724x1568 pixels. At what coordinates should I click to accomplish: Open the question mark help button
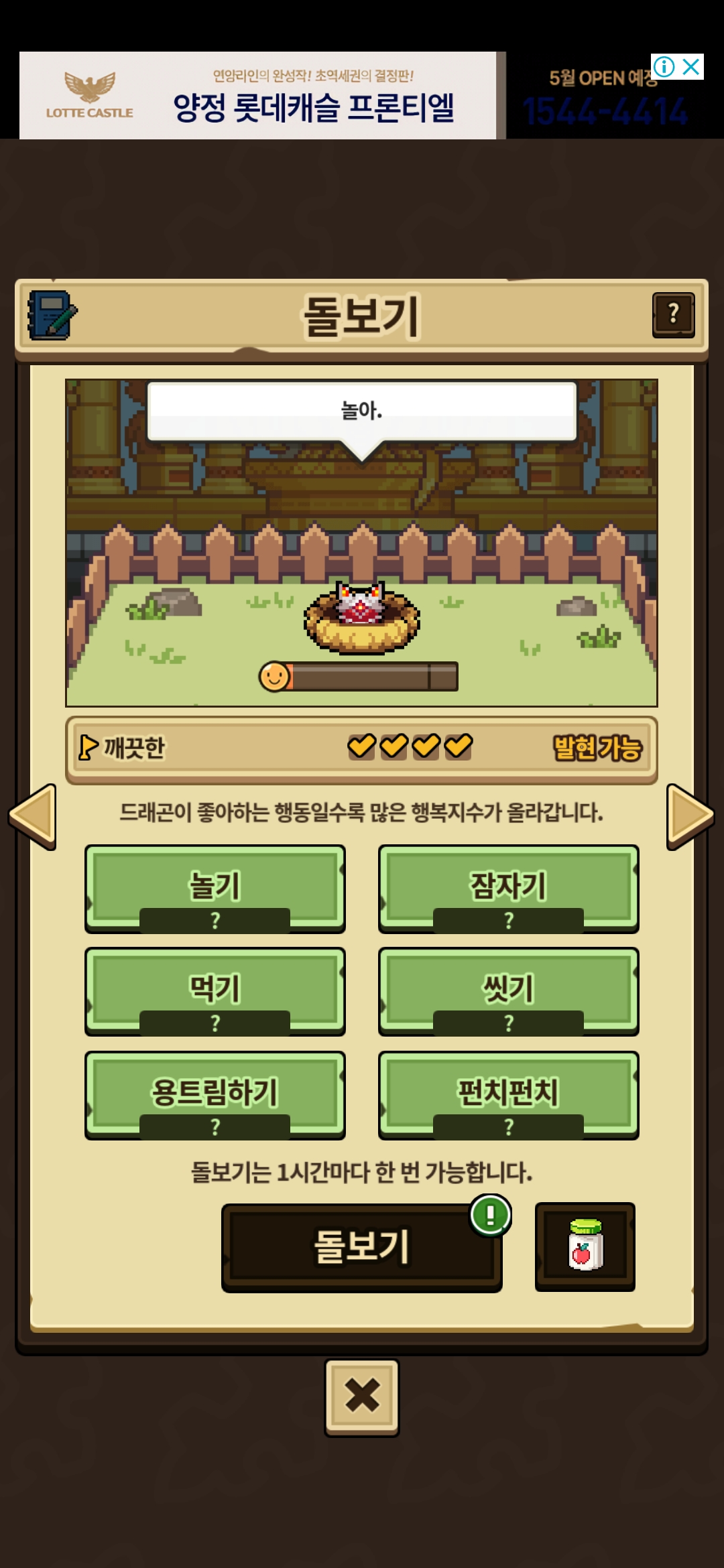(673, 314)
